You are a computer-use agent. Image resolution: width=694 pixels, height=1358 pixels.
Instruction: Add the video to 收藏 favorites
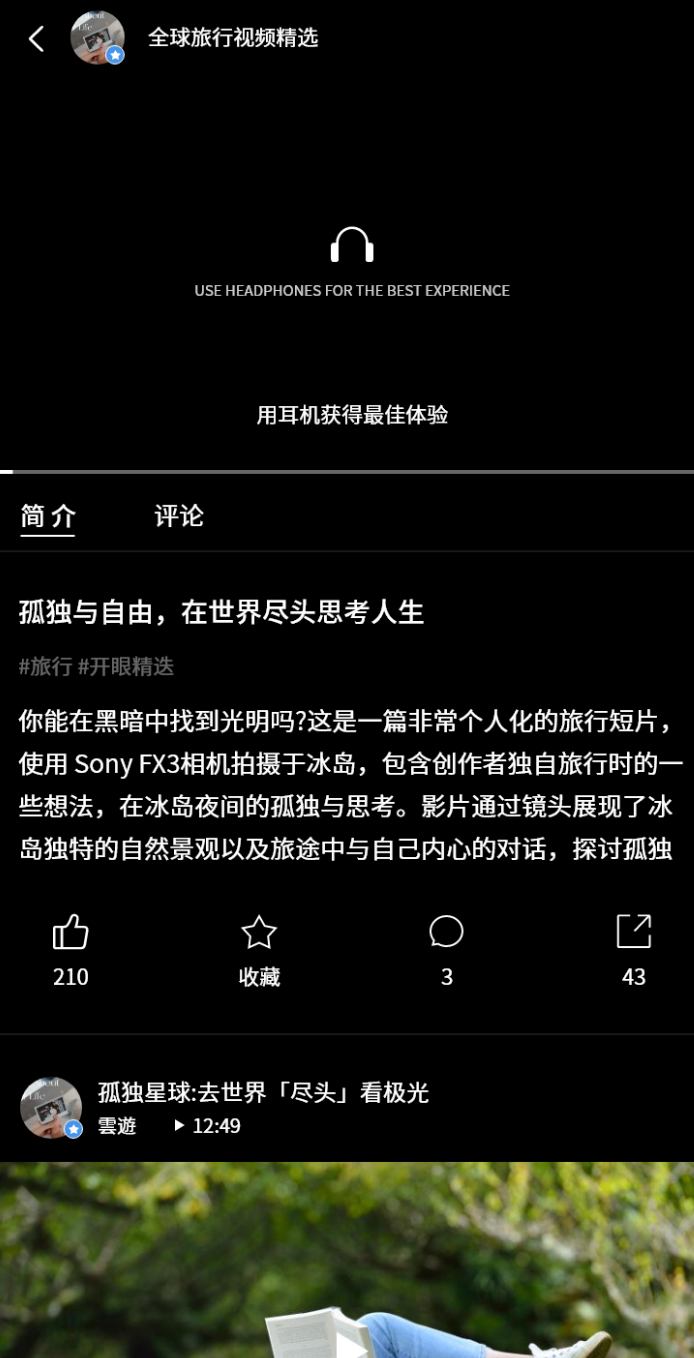click(x=259, y=931)
